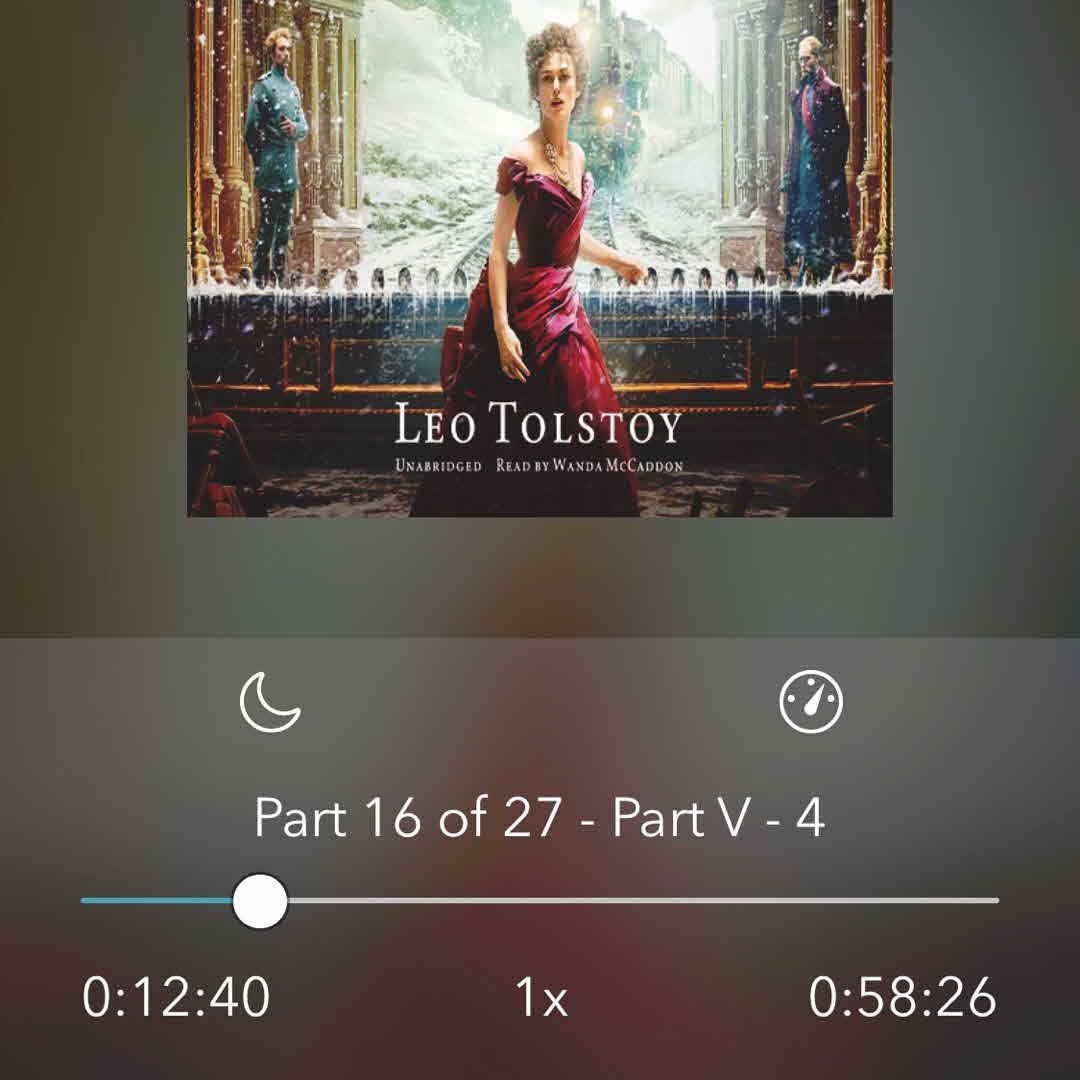Open the sleep timer moon icon
The width and height of the screenshot is (1080, 1080).
270,702
